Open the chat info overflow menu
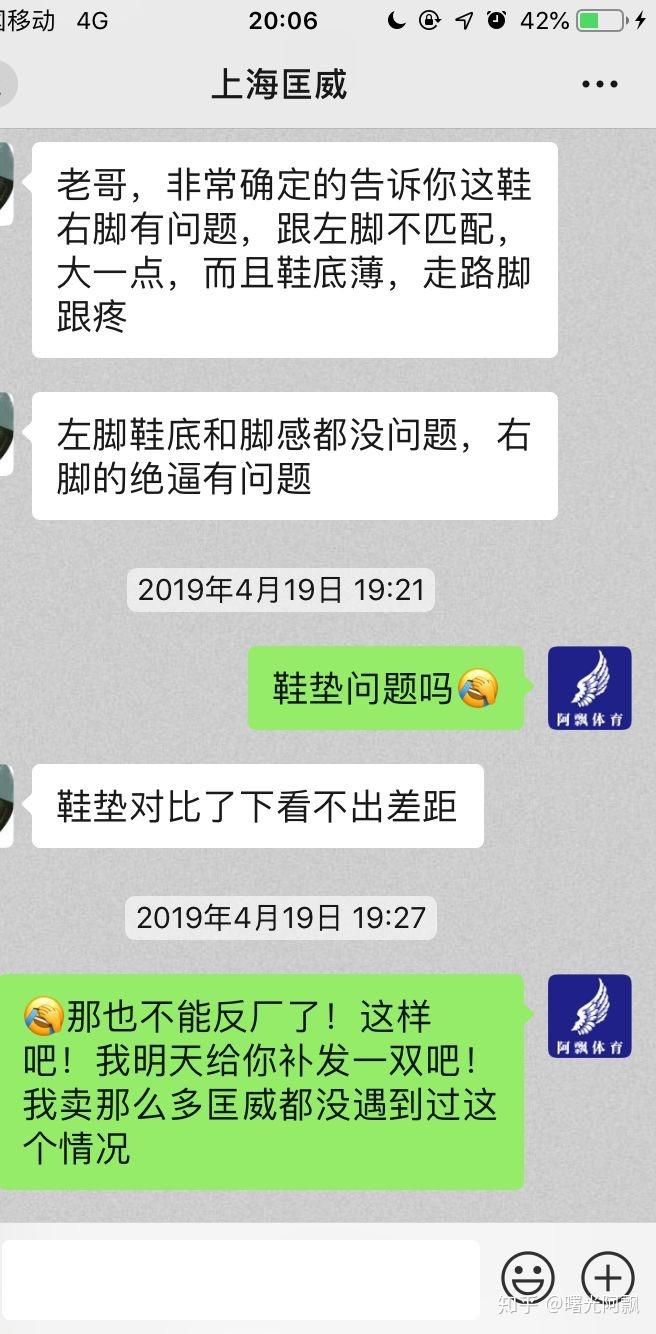The height and width of the screenshot is (1334, 656). 599,85
